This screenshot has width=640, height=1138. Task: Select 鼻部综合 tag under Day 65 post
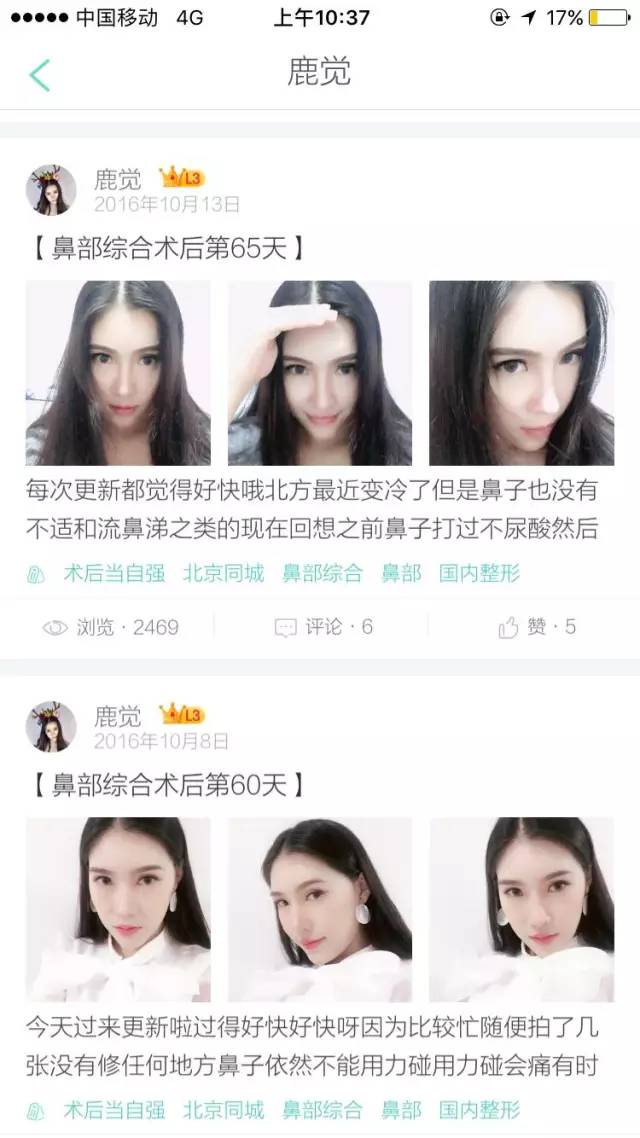coord(322,573)
